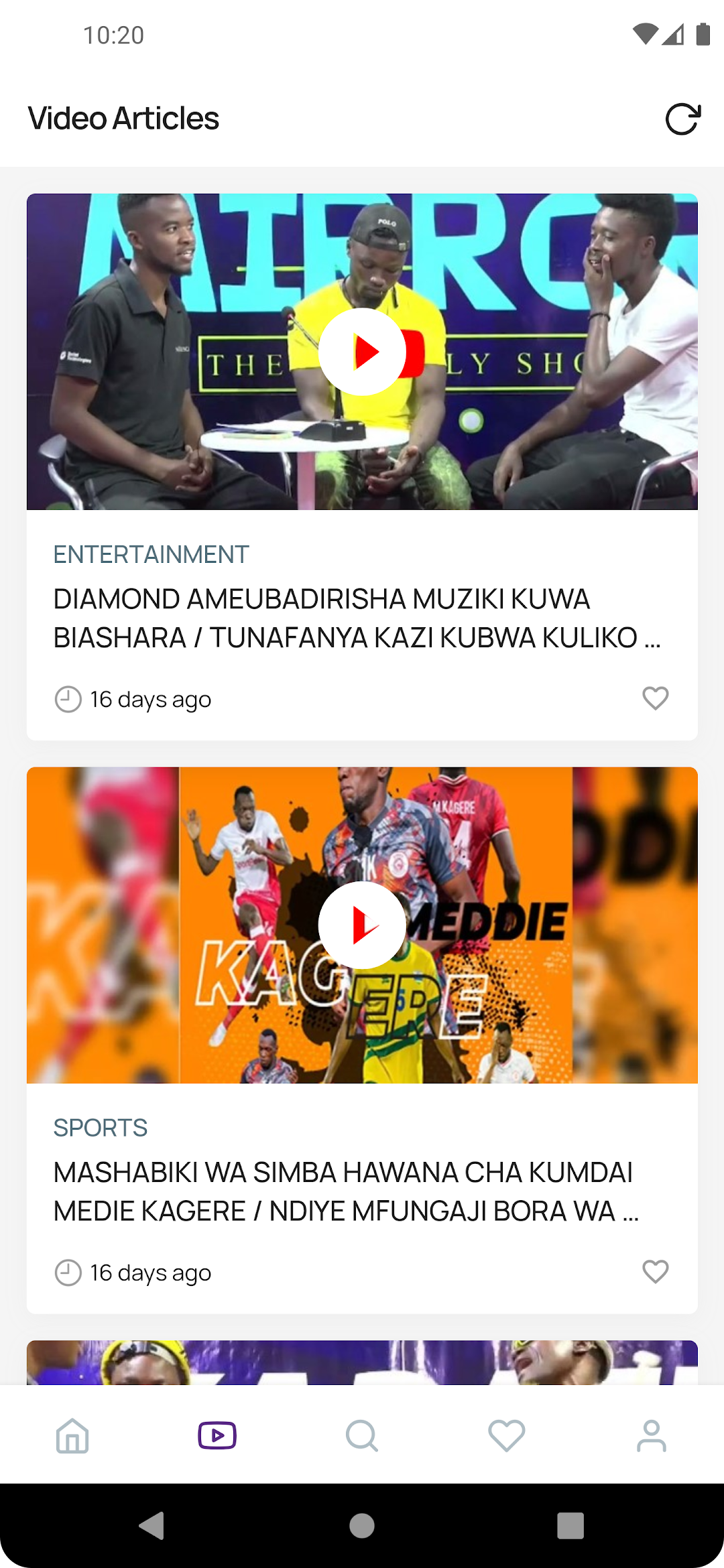This screenshot has height=1568, width=724.
Task: Play the Diamond entertainment video
Action: (362, 352)
